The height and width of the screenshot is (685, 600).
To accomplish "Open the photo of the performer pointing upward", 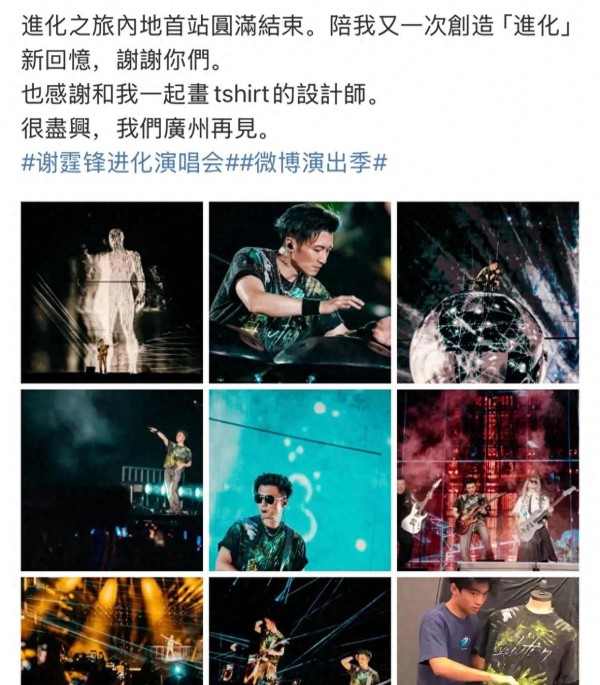I will pos(112,480).
